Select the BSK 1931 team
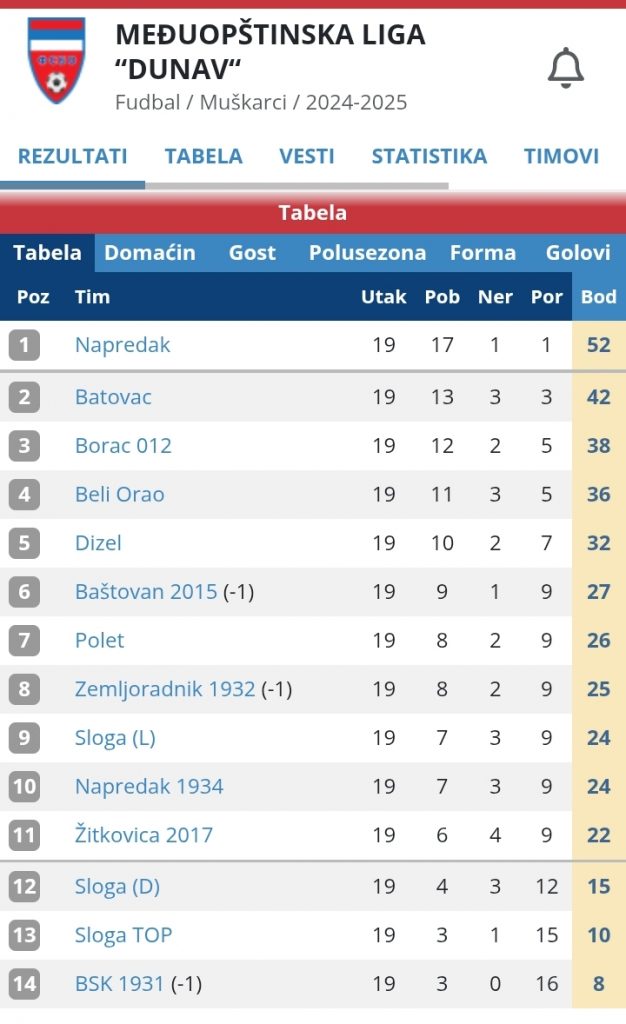 pyautogui.click(x=119, y=984)
